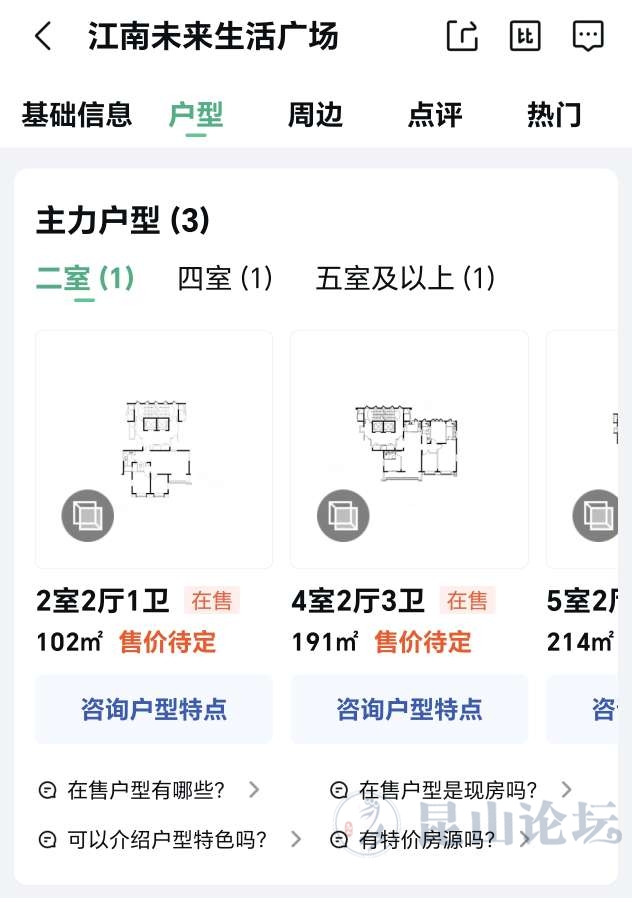Viewport: 632px width, 898px height.
Task: Open the 4室2厅3卫 floor plan image
Action: [409, 449]
